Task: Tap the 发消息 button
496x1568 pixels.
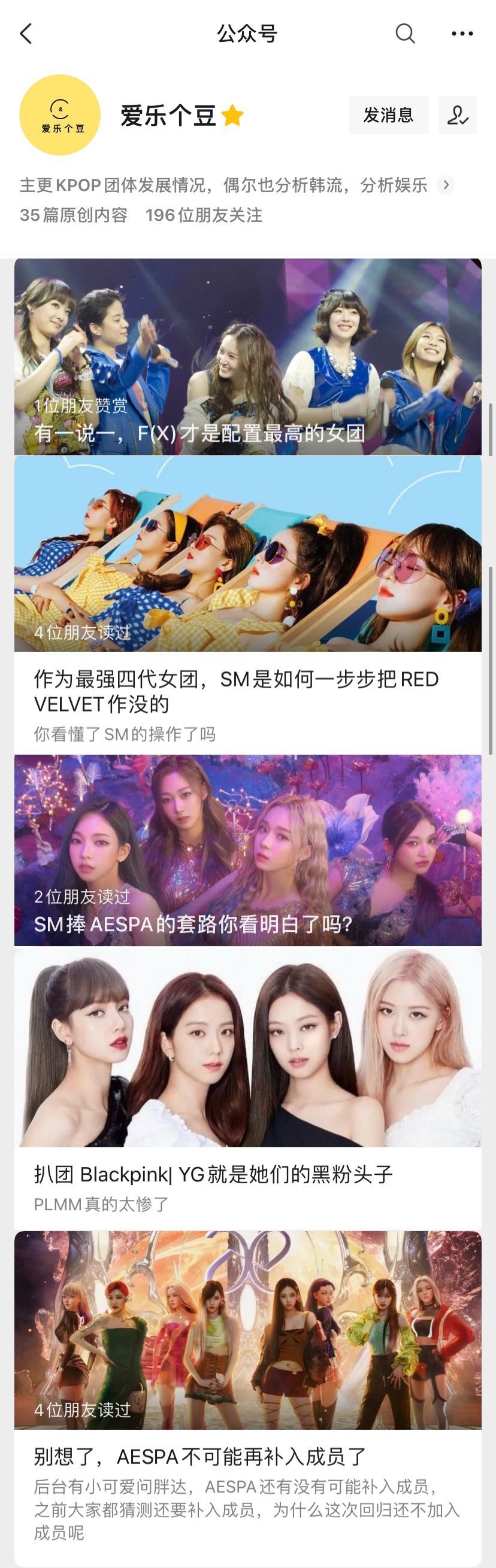Action: pos(388,114)
